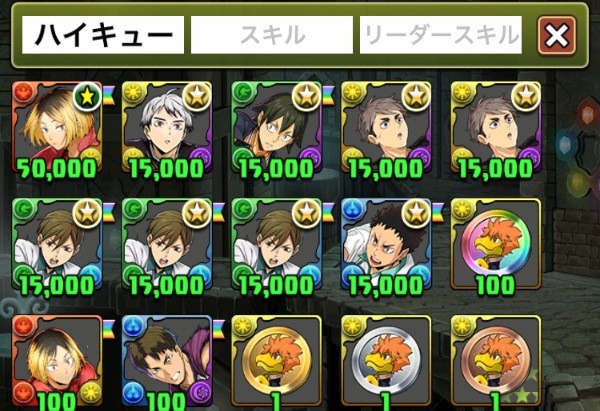Open the 50,000 point blonde character card
The height and width of the screenshot is (411, 600).
(x=56, y=130)
